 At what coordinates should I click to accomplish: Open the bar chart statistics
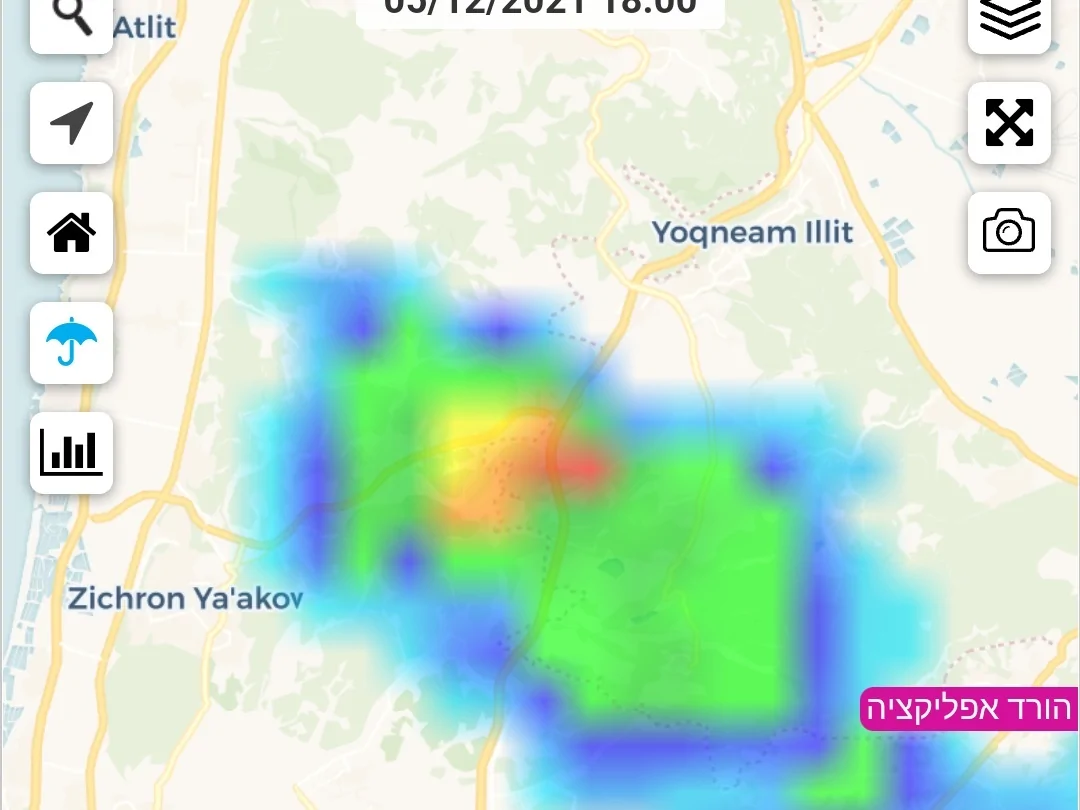(x=71, y=453)
